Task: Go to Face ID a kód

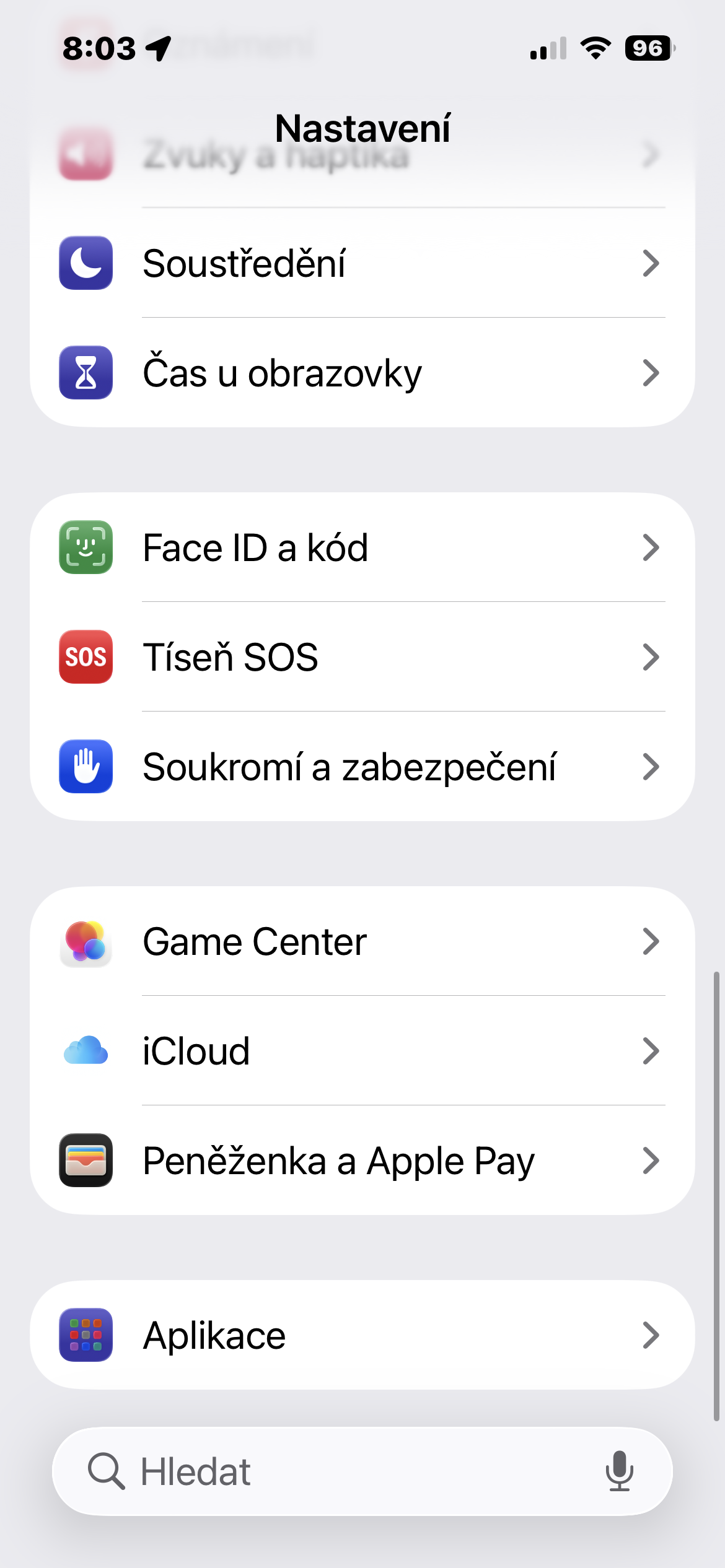Action: (x=362, y=547)
